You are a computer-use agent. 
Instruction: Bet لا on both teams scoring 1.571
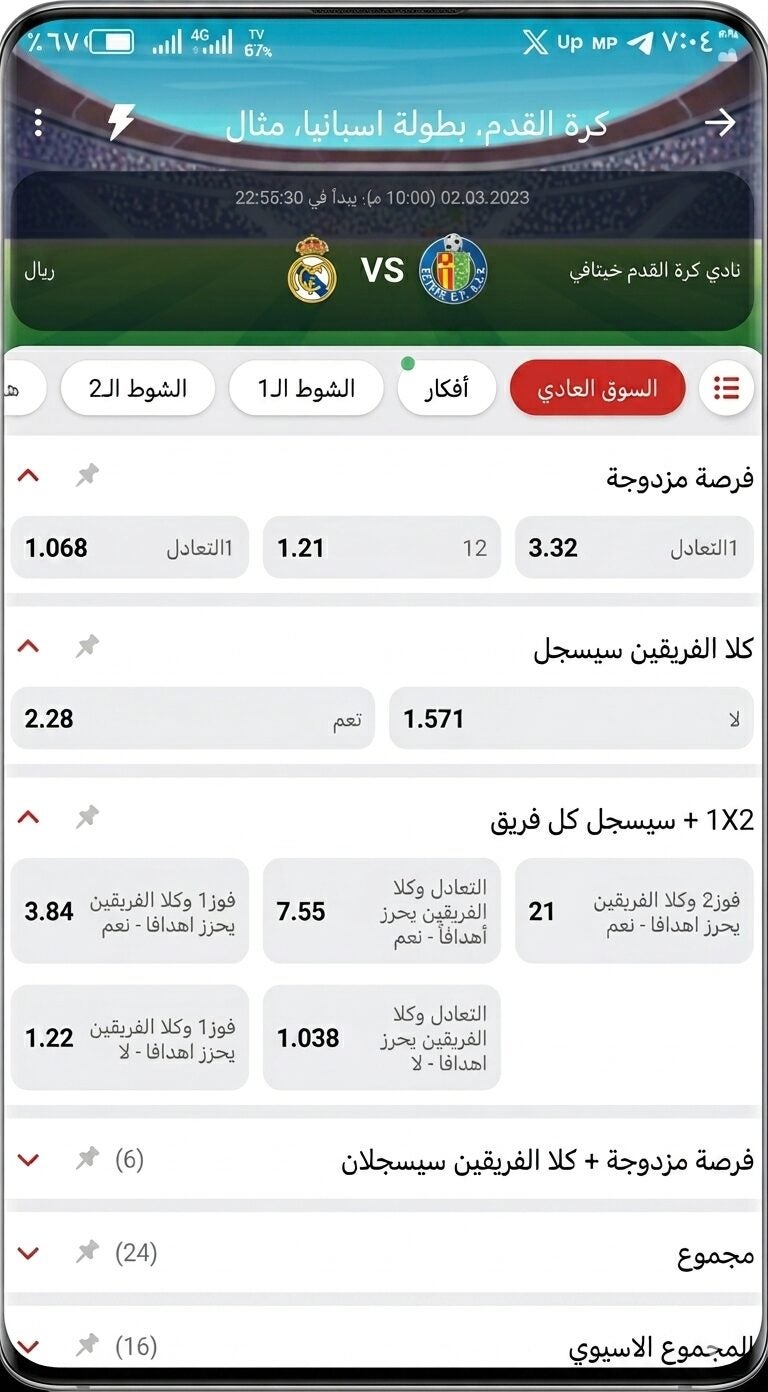(570, 718)
